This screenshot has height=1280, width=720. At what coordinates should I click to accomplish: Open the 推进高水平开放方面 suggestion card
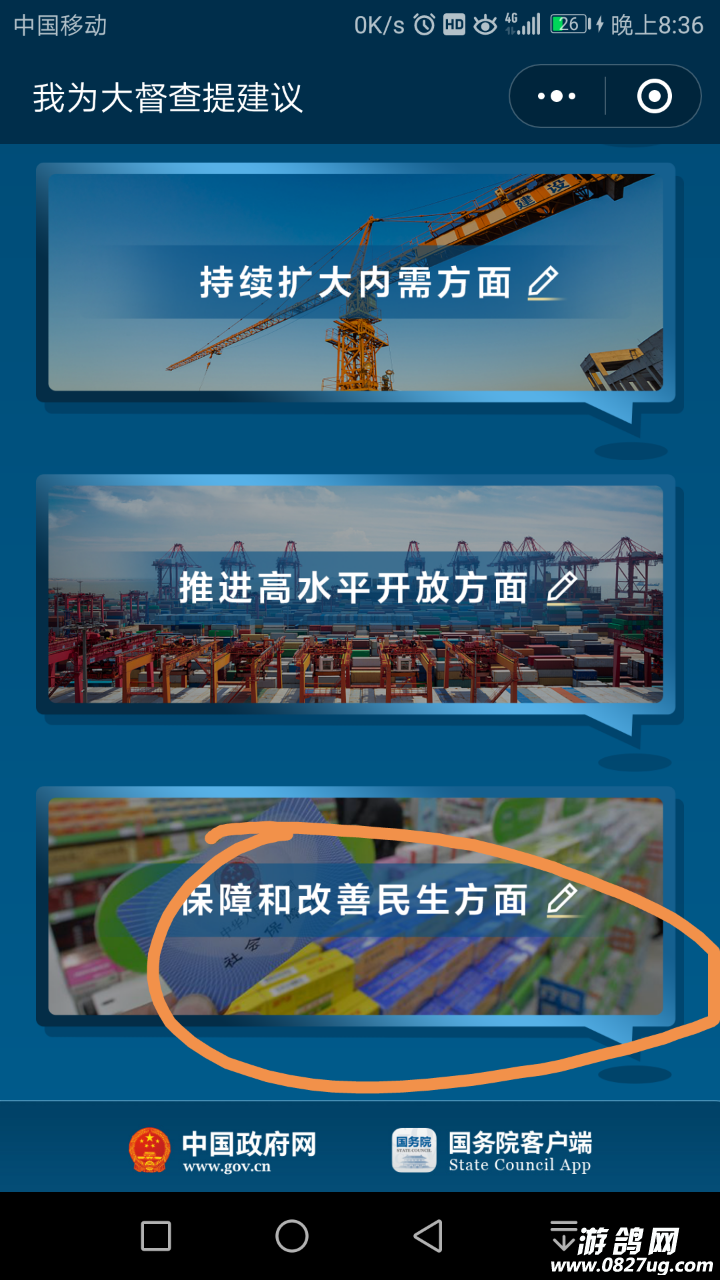pyautogui.click(x=356, y=590)
